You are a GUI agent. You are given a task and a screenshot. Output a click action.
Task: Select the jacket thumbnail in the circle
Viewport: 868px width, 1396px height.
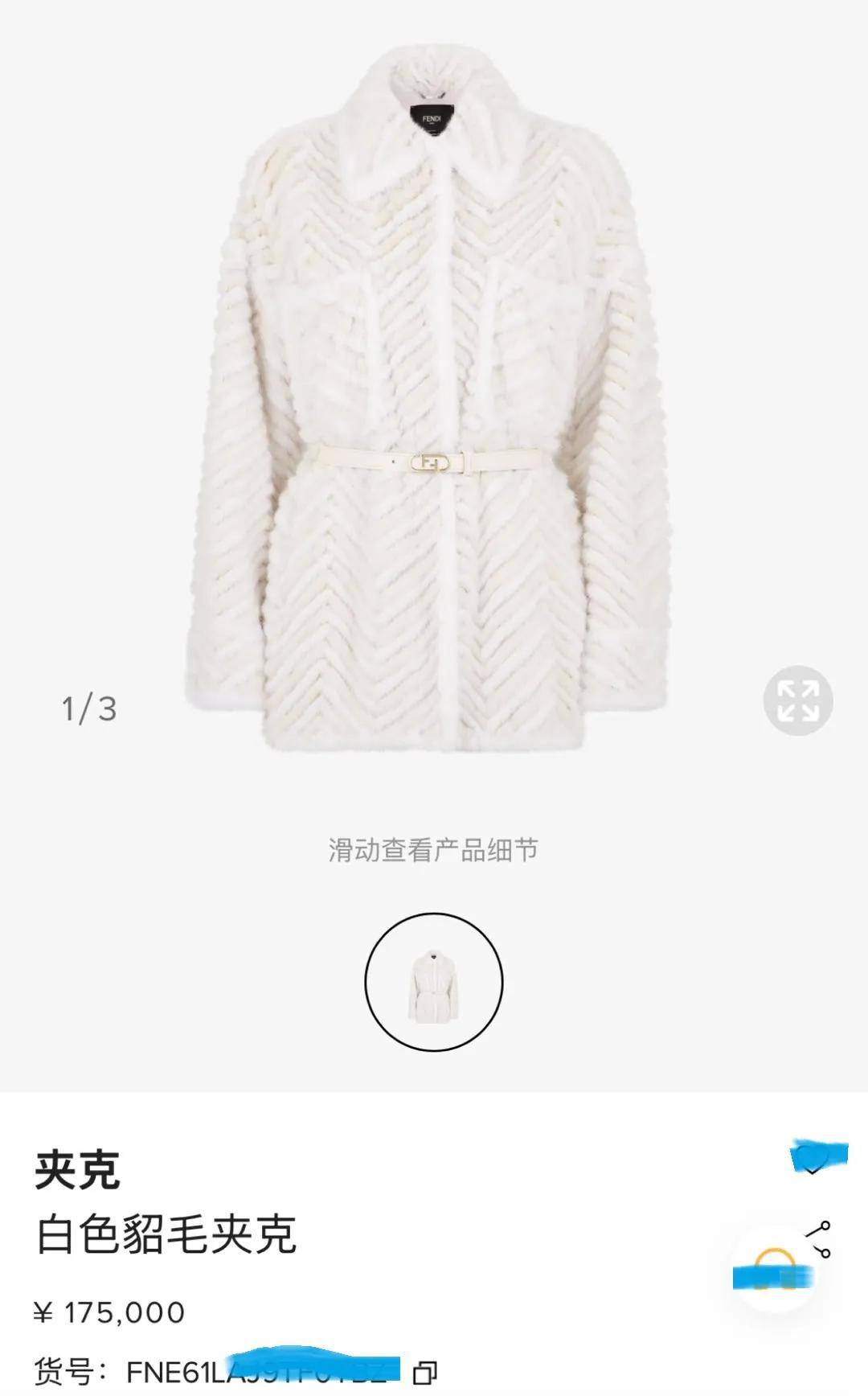[x=434, y=982]
